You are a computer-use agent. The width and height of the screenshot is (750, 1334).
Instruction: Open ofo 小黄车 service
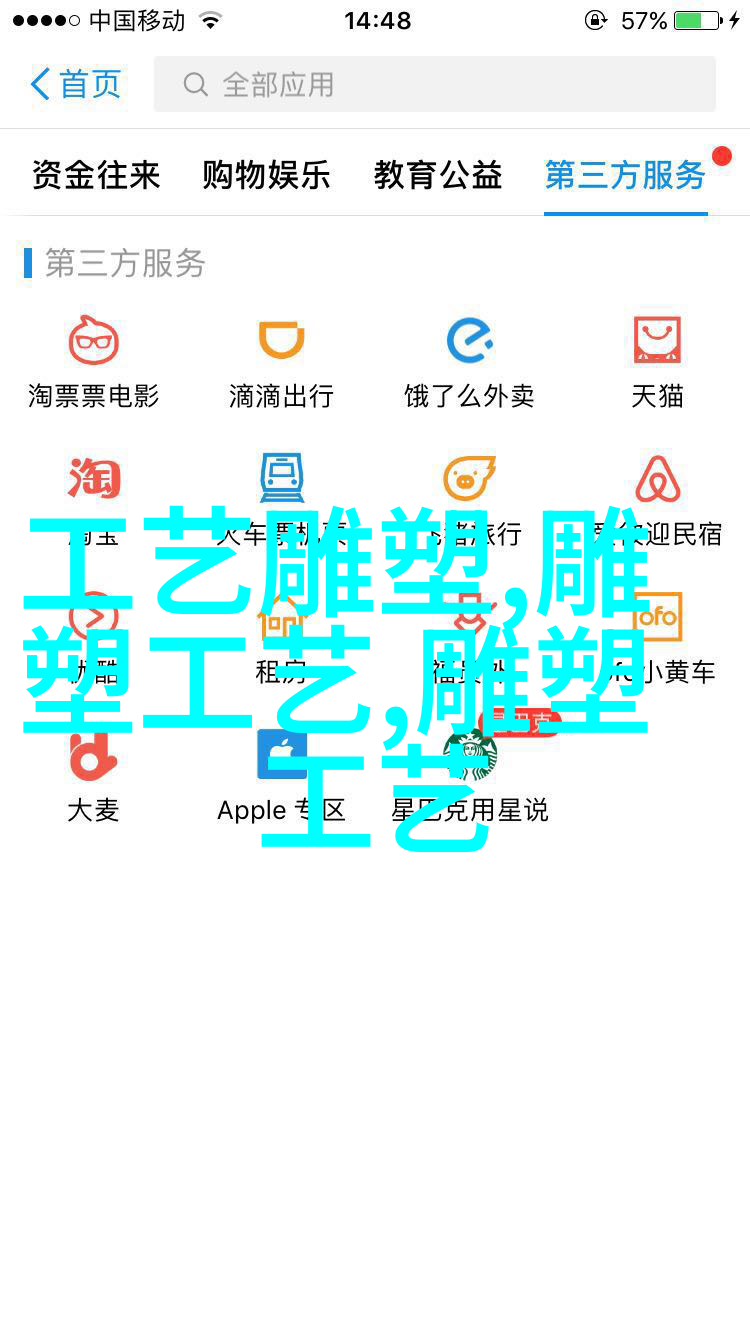point(657,620)
